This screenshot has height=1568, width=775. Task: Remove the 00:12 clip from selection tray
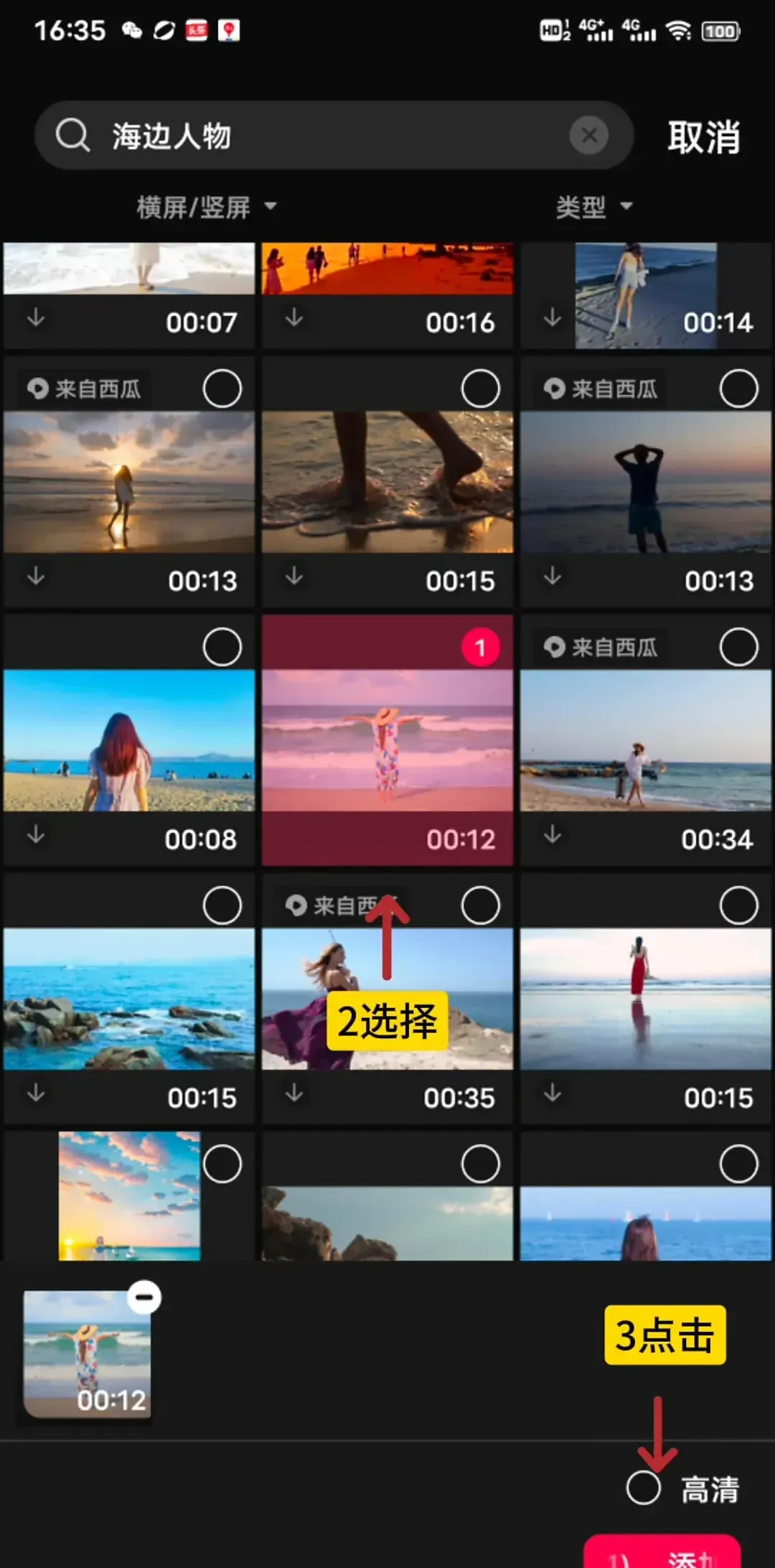coord(144,1297)
